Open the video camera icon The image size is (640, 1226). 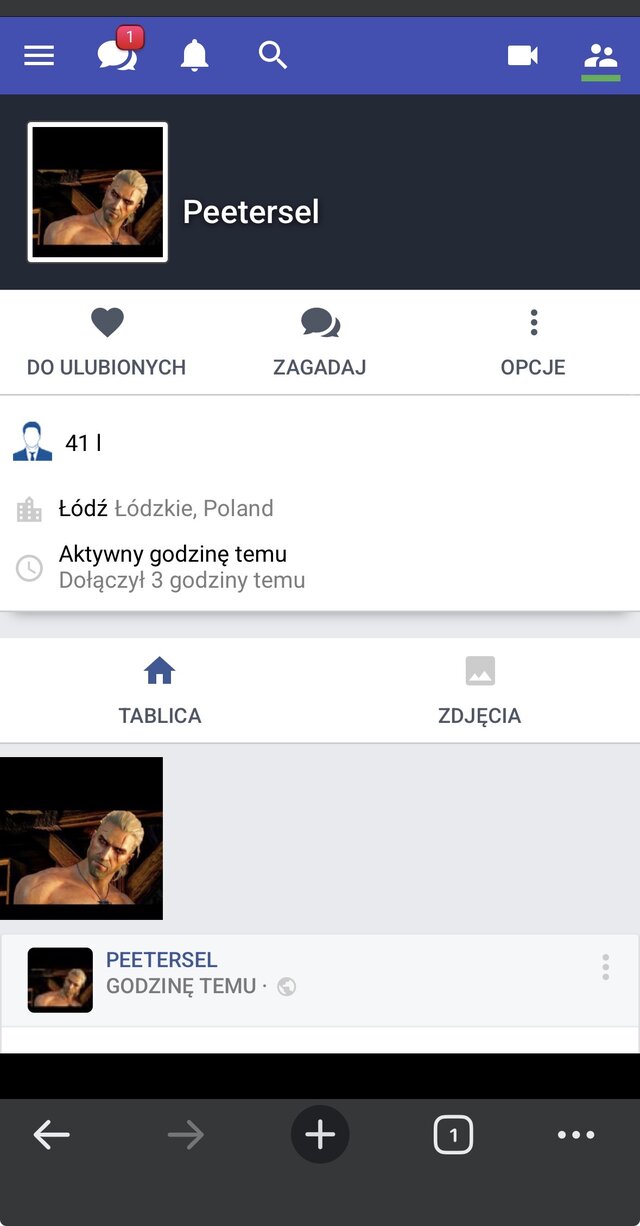tap(522, 56)
